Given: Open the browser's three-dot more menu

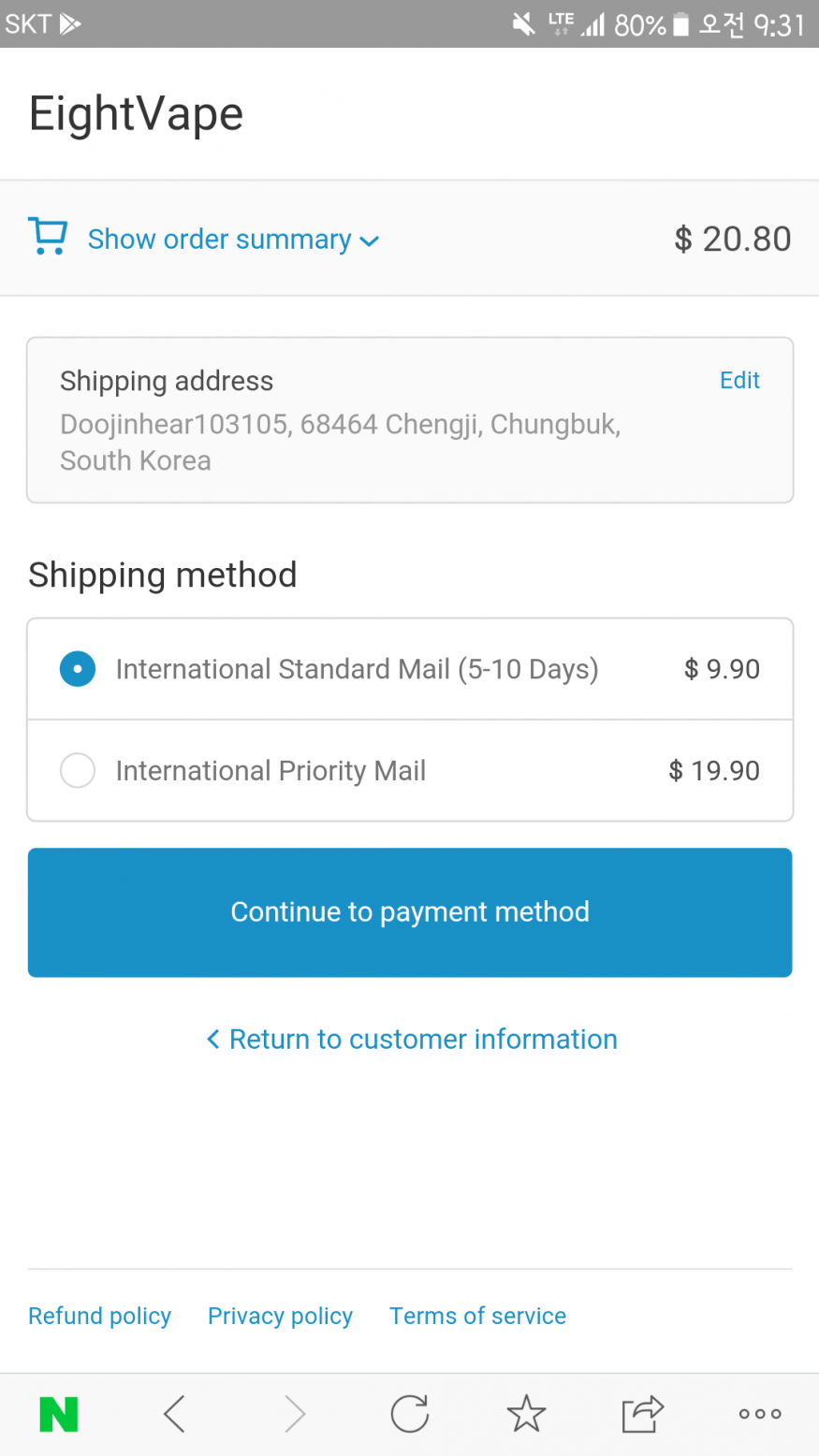Looking at the screenshot, I should click(760, 1414).
